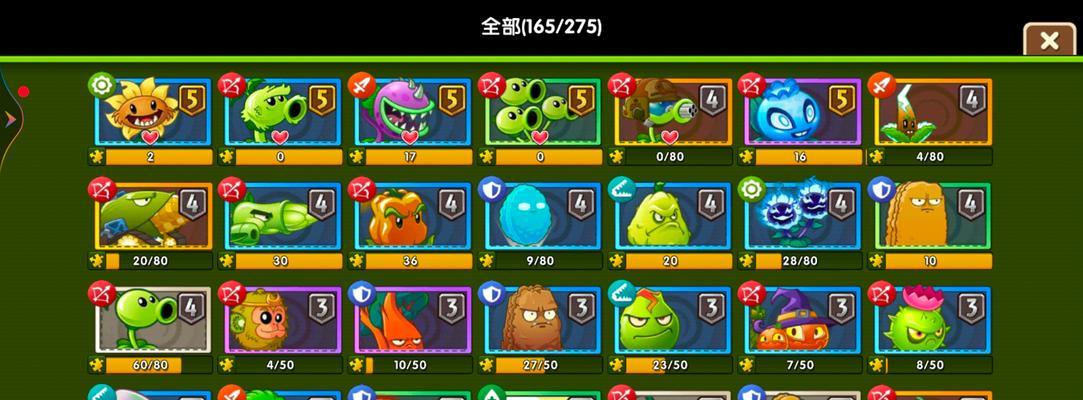Open the Gatling pea card showing 0/80
The image size is (1083, 400).
(x=672, y=112)
